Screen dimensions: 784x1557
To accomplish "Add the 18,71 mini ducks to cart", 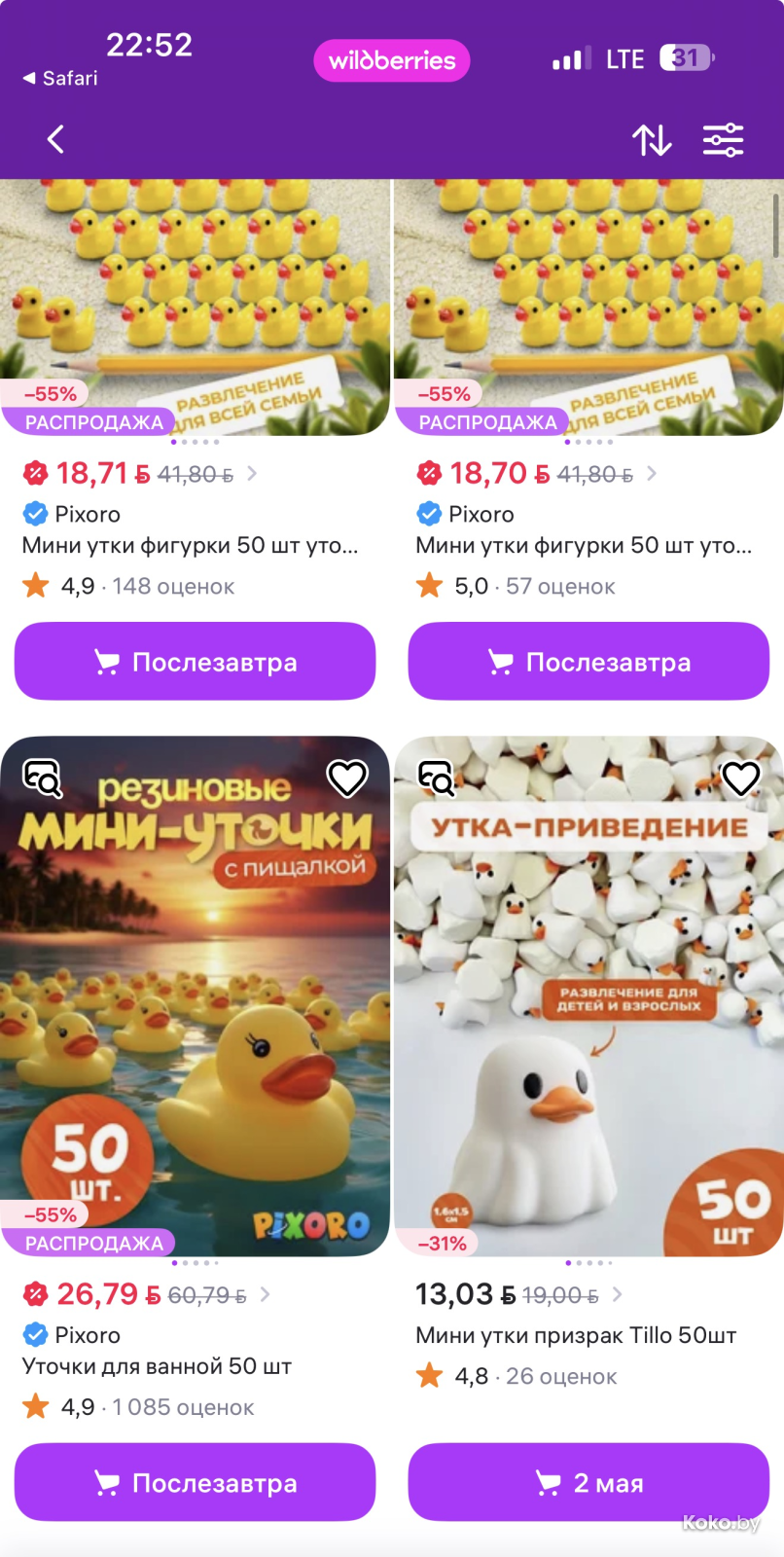I will [195, 662].
